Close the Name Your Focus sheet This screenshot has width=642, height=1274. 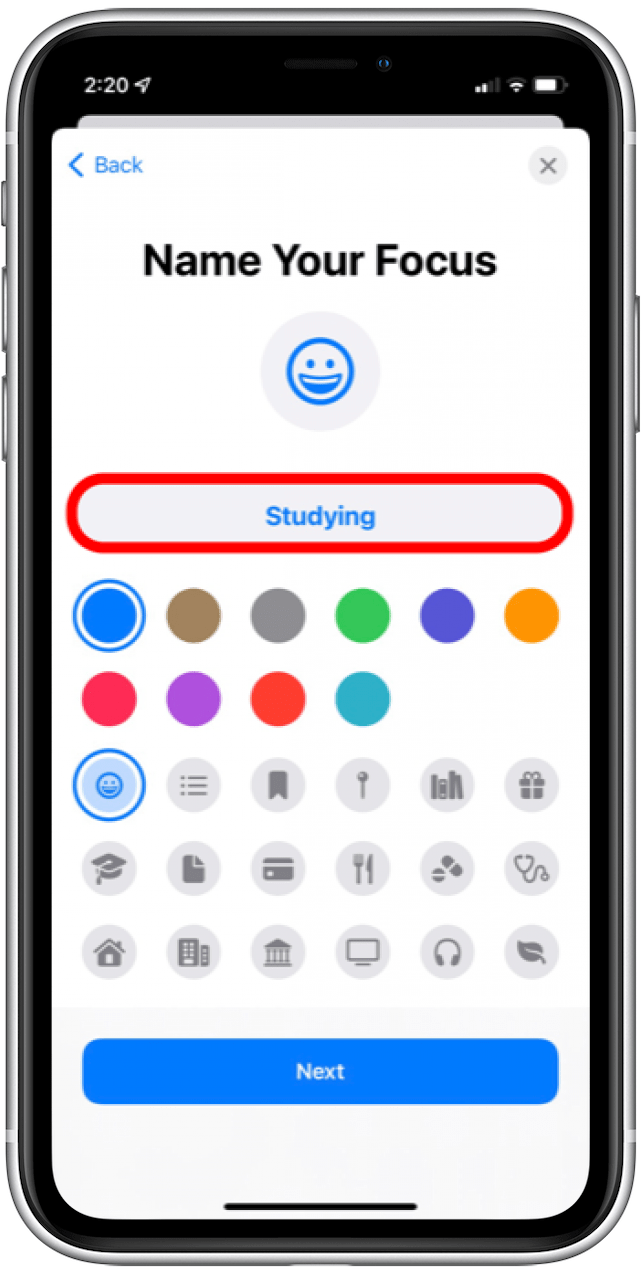click(547, 166)
